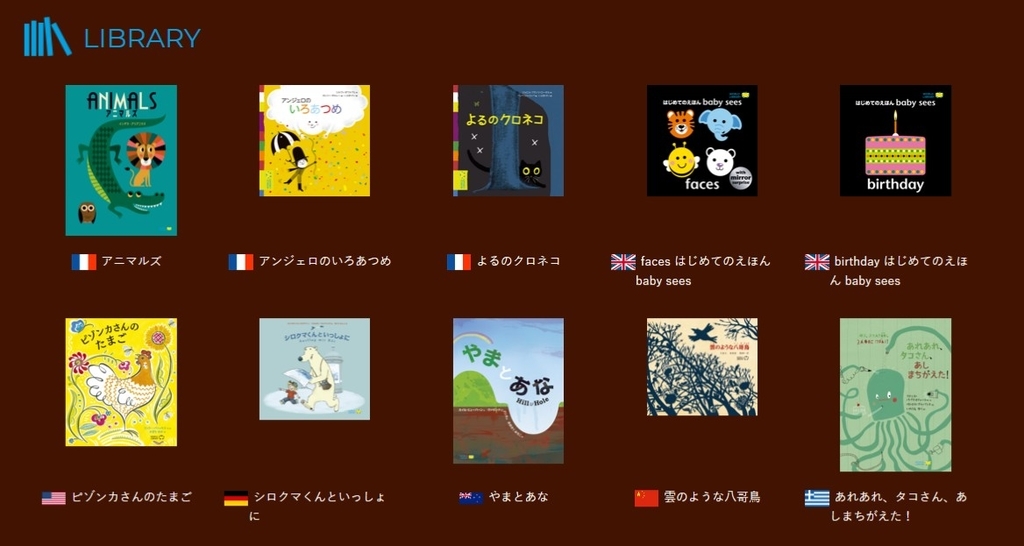Image resolution: width=1024 pixels, height=546 pixels.
Task: Open the やまとあな book cover
Action: [508, 391]
